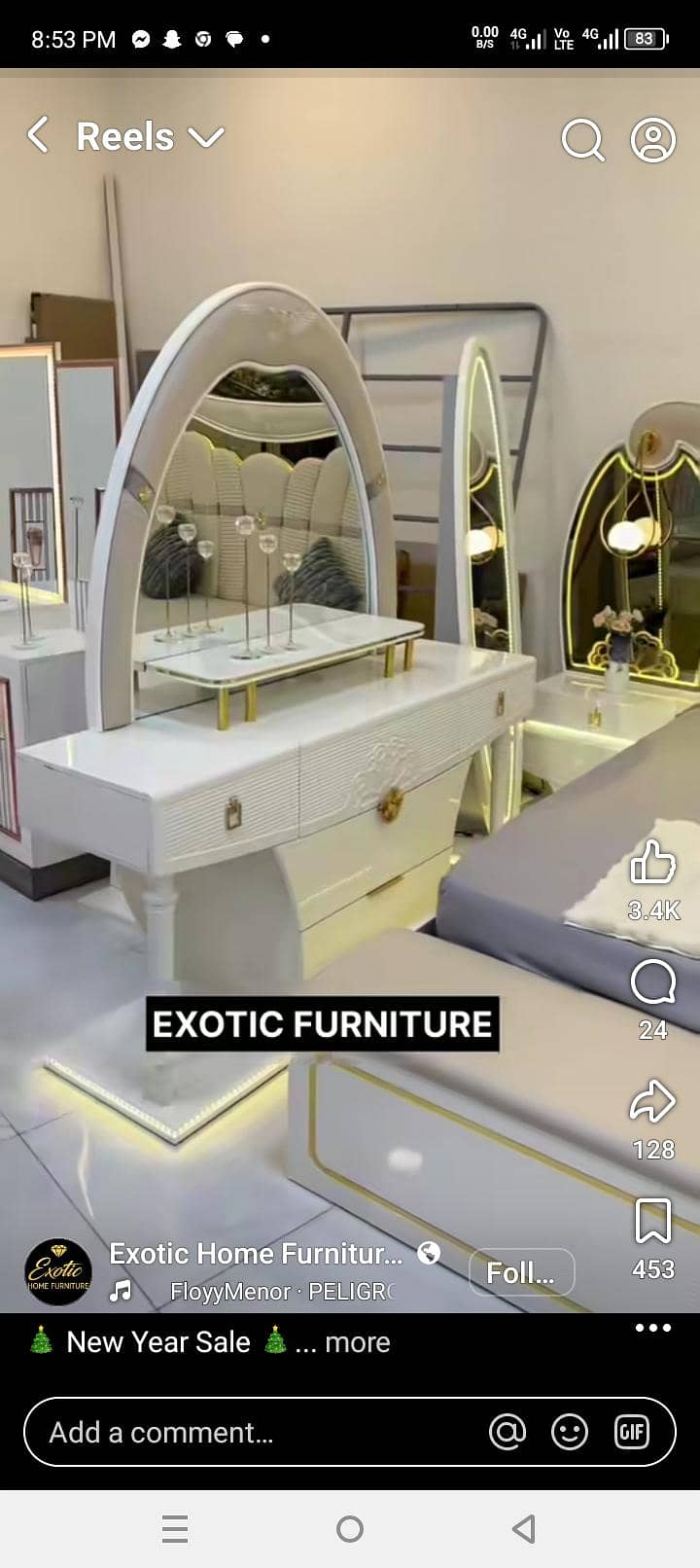This screenshot has height=1568, width=700.
Task: Mention someone with the @ icon
Action: (x=507, y=1432)
